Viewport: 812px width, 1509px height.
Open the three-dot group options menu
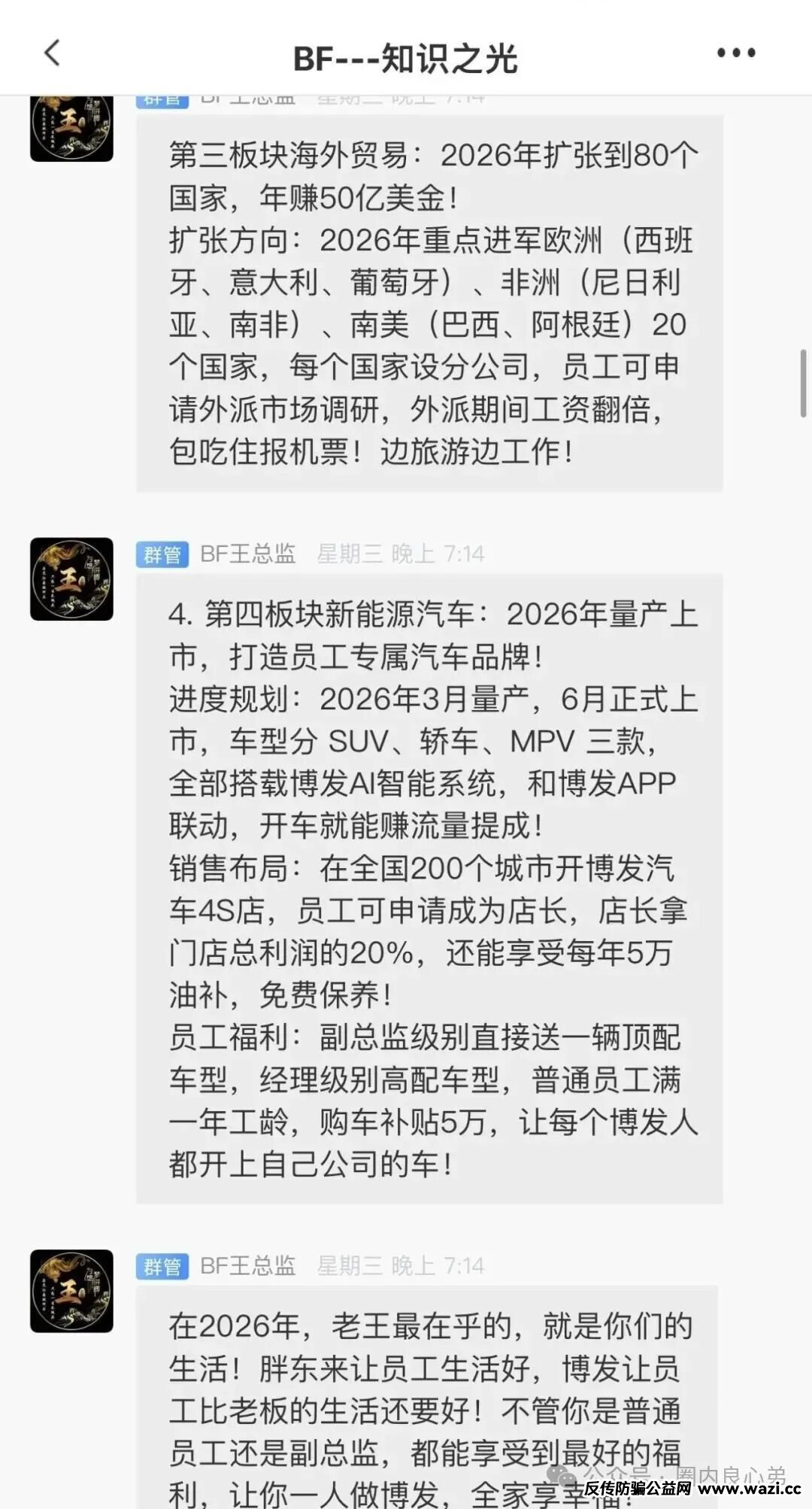point(735,53)
